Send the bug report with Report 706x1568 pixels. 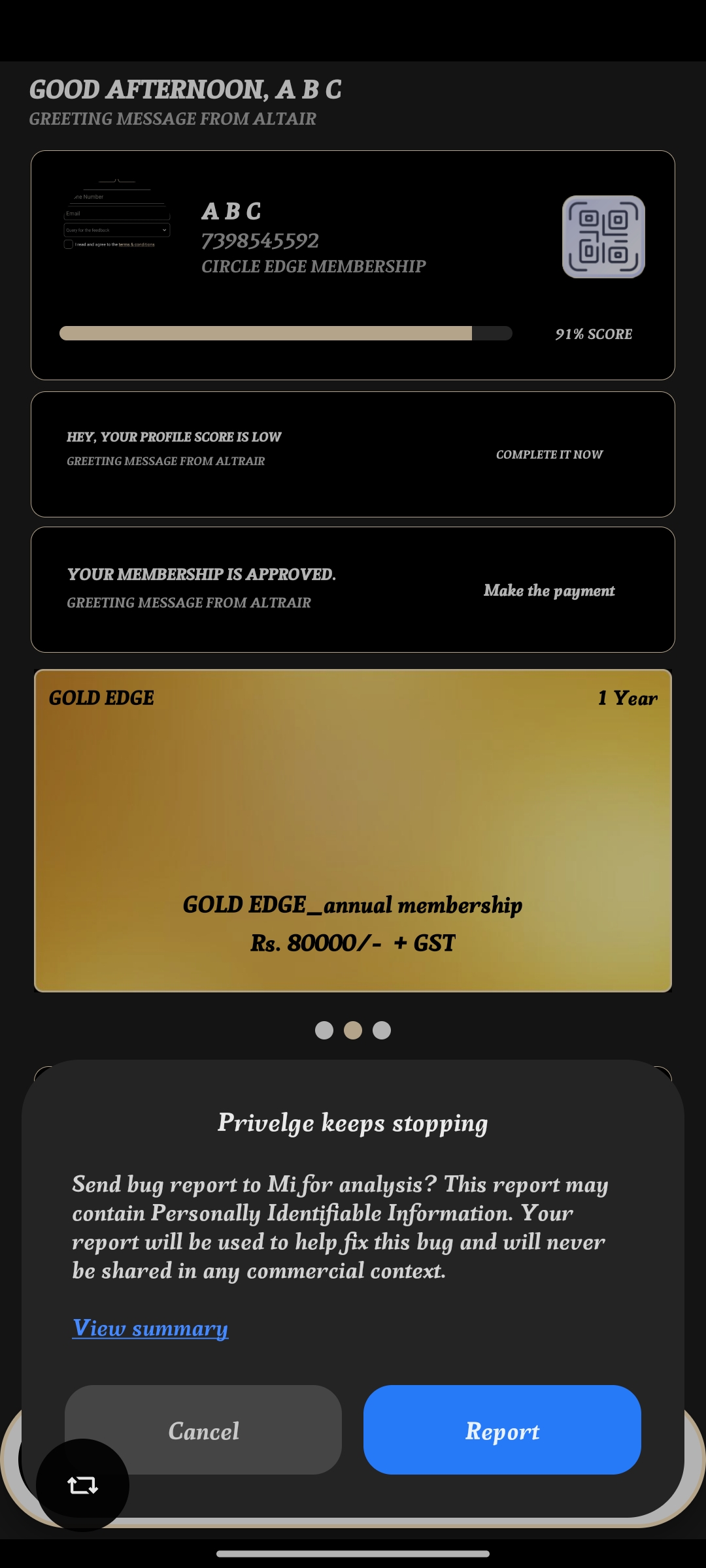502,1429
